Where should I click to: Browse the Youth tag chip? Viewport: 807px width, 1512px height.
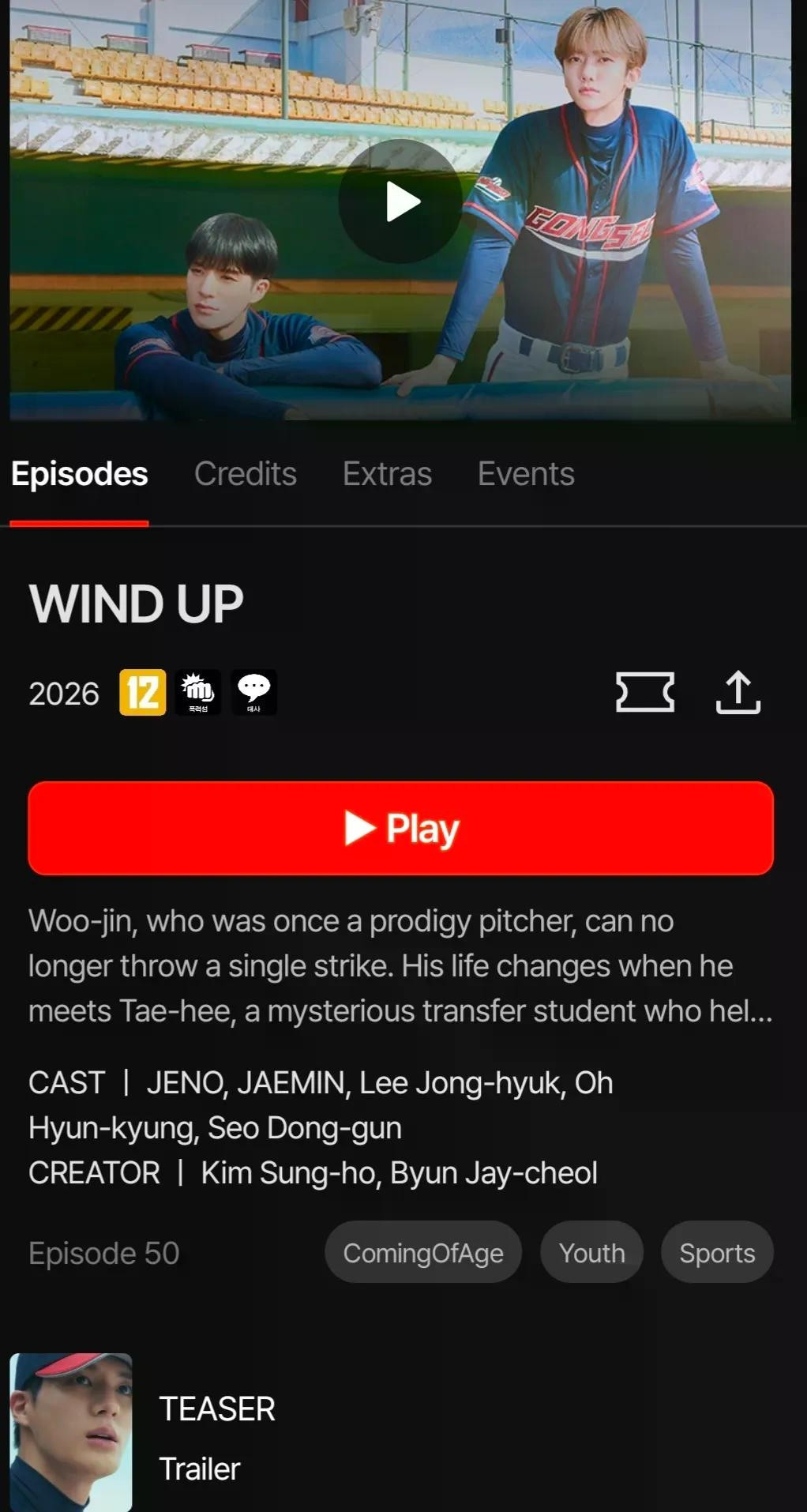591,1253
